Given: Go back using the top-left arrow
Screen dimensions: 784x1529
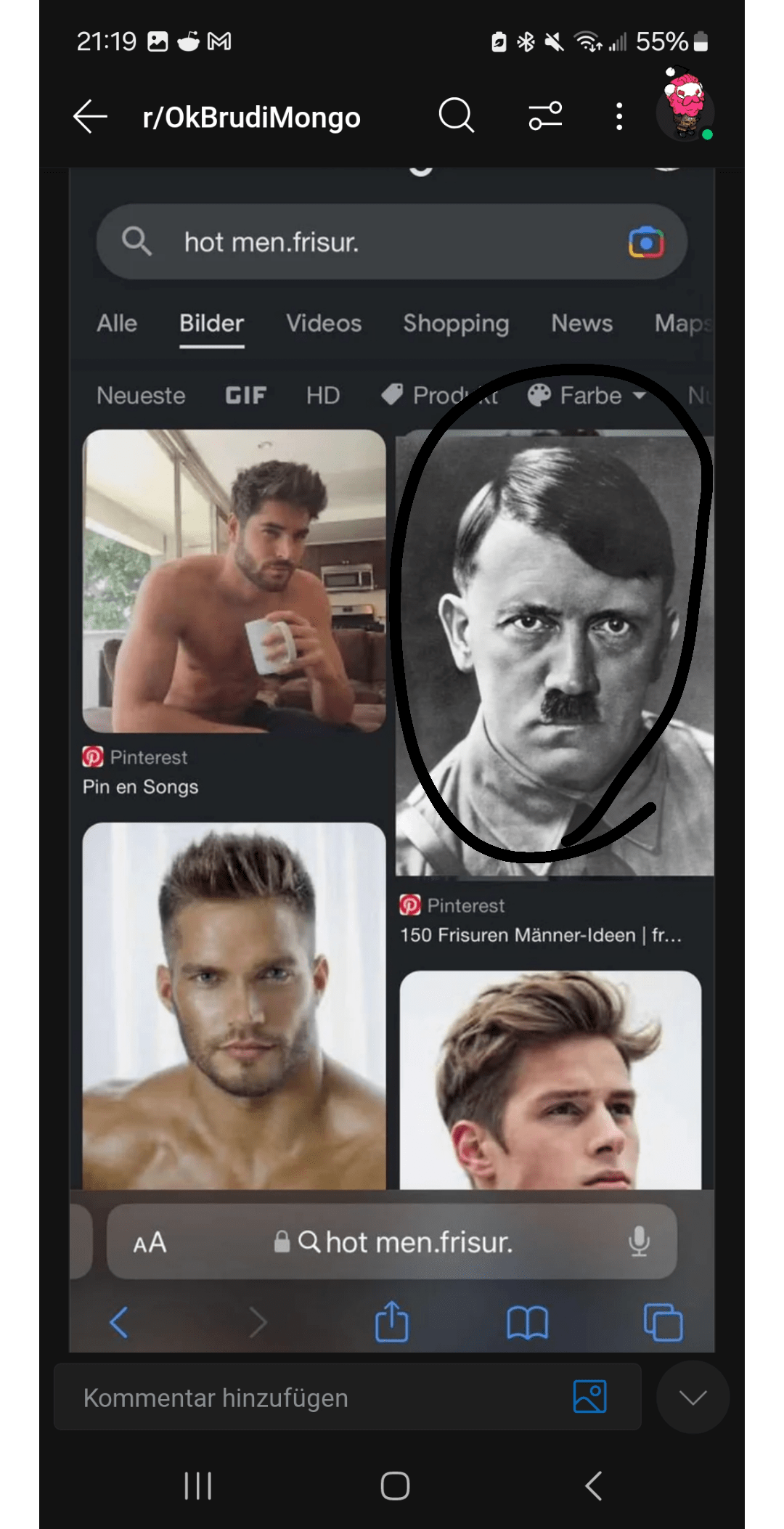Looking at the screenshot, I should 90,116.
